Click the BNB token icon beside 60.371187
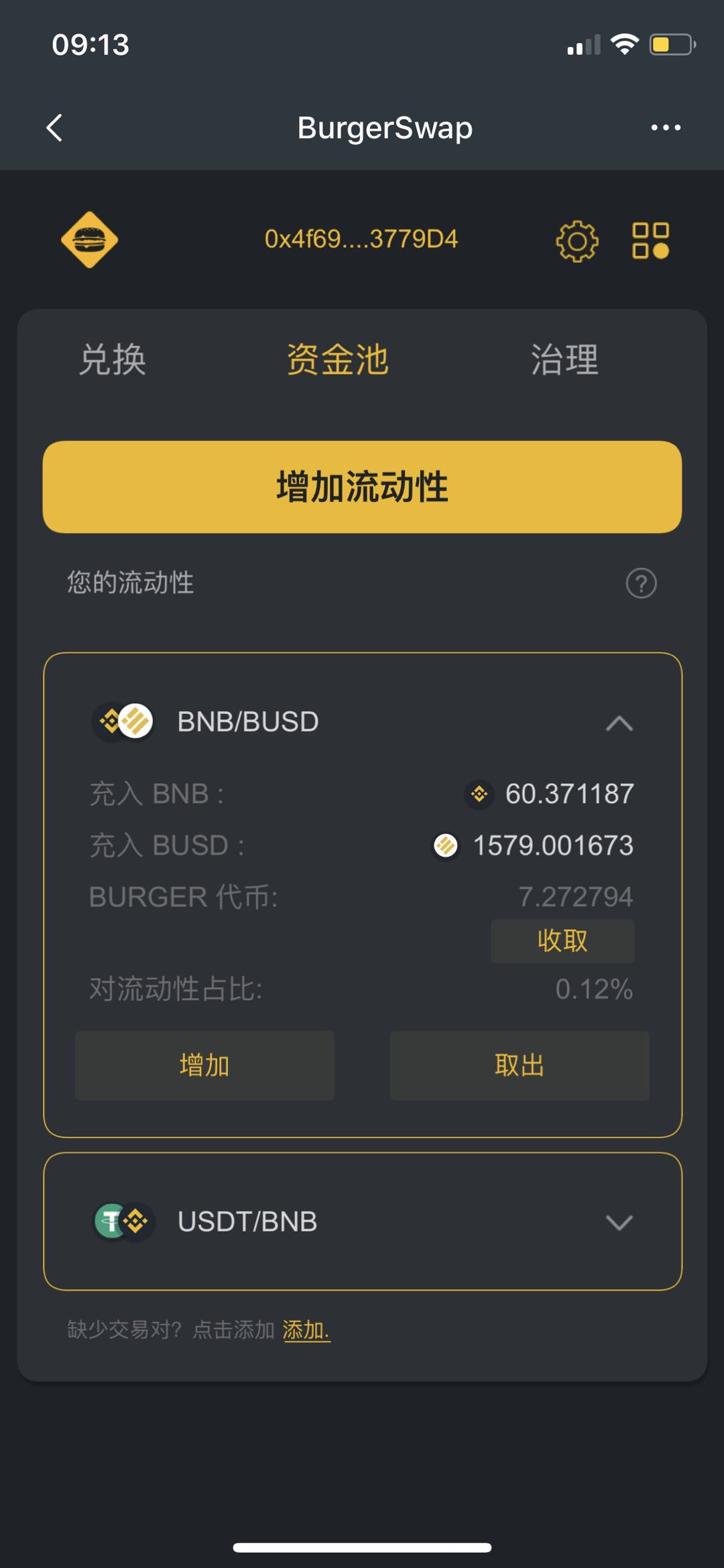724x1568 pixels. (479, 794)
